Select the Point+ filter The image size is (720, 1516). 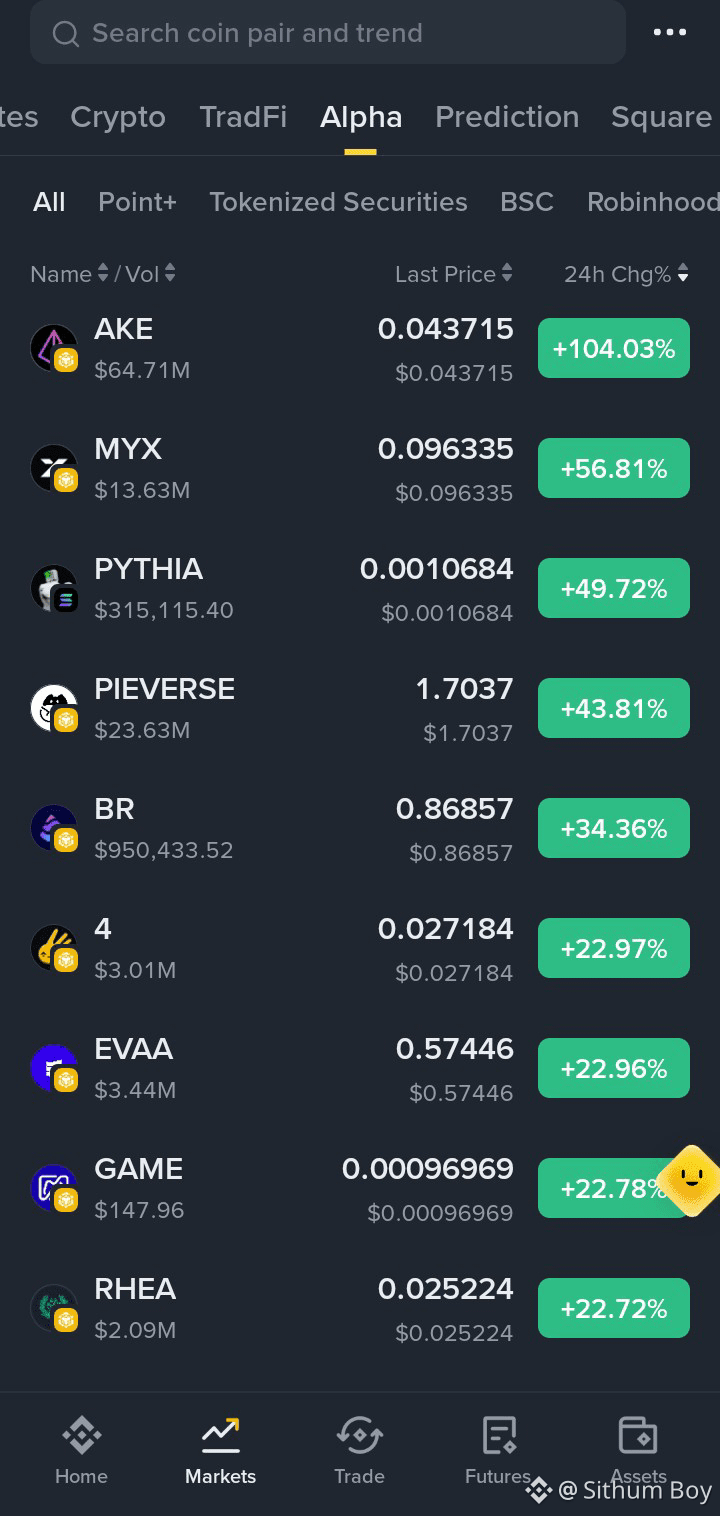(x=137, y=202)
